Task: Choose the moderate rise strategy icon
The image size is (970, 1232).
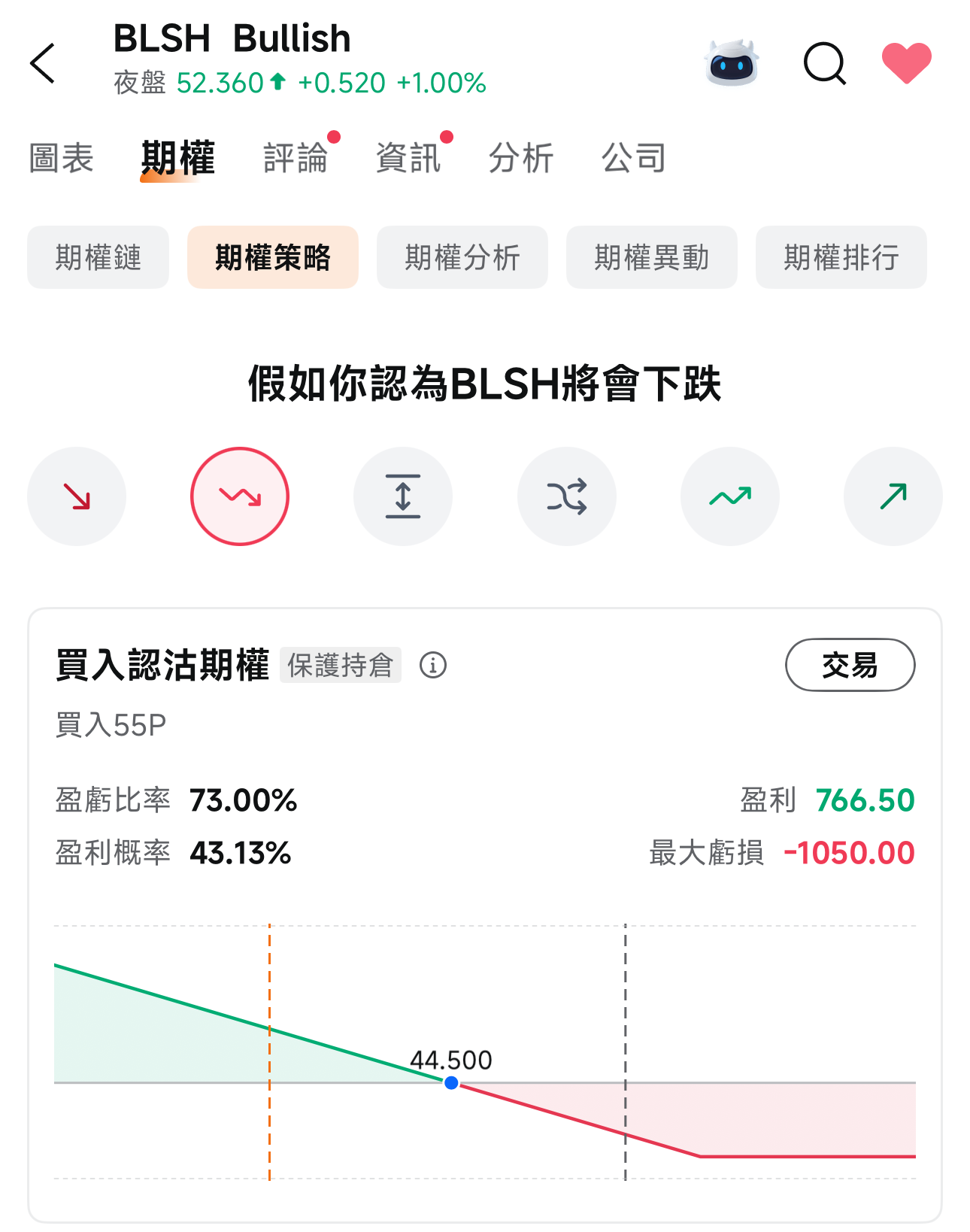Action: click(730, 496)
